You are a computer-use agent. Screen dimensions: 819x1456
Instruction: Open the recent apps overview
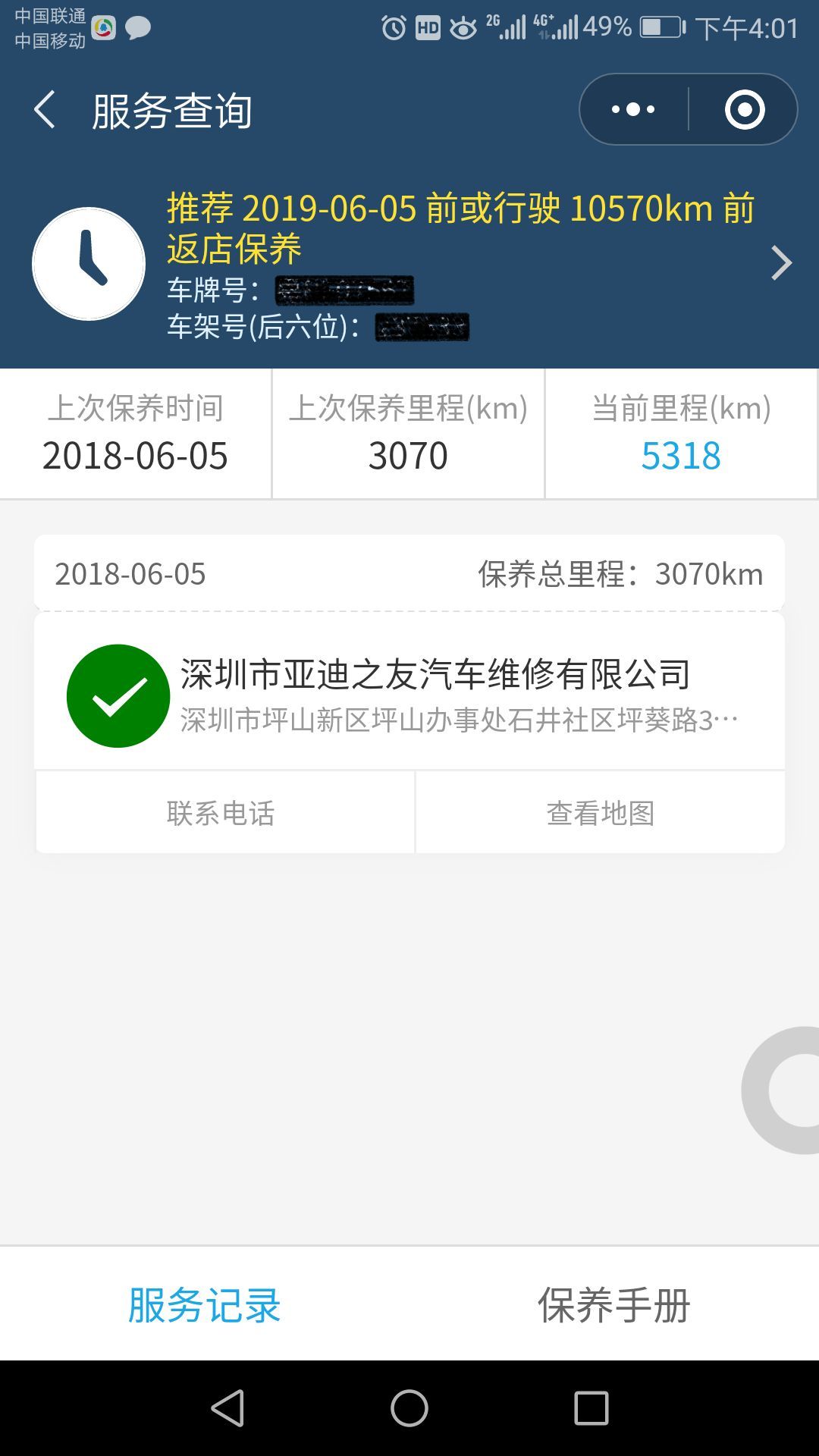pos(591,1408)
